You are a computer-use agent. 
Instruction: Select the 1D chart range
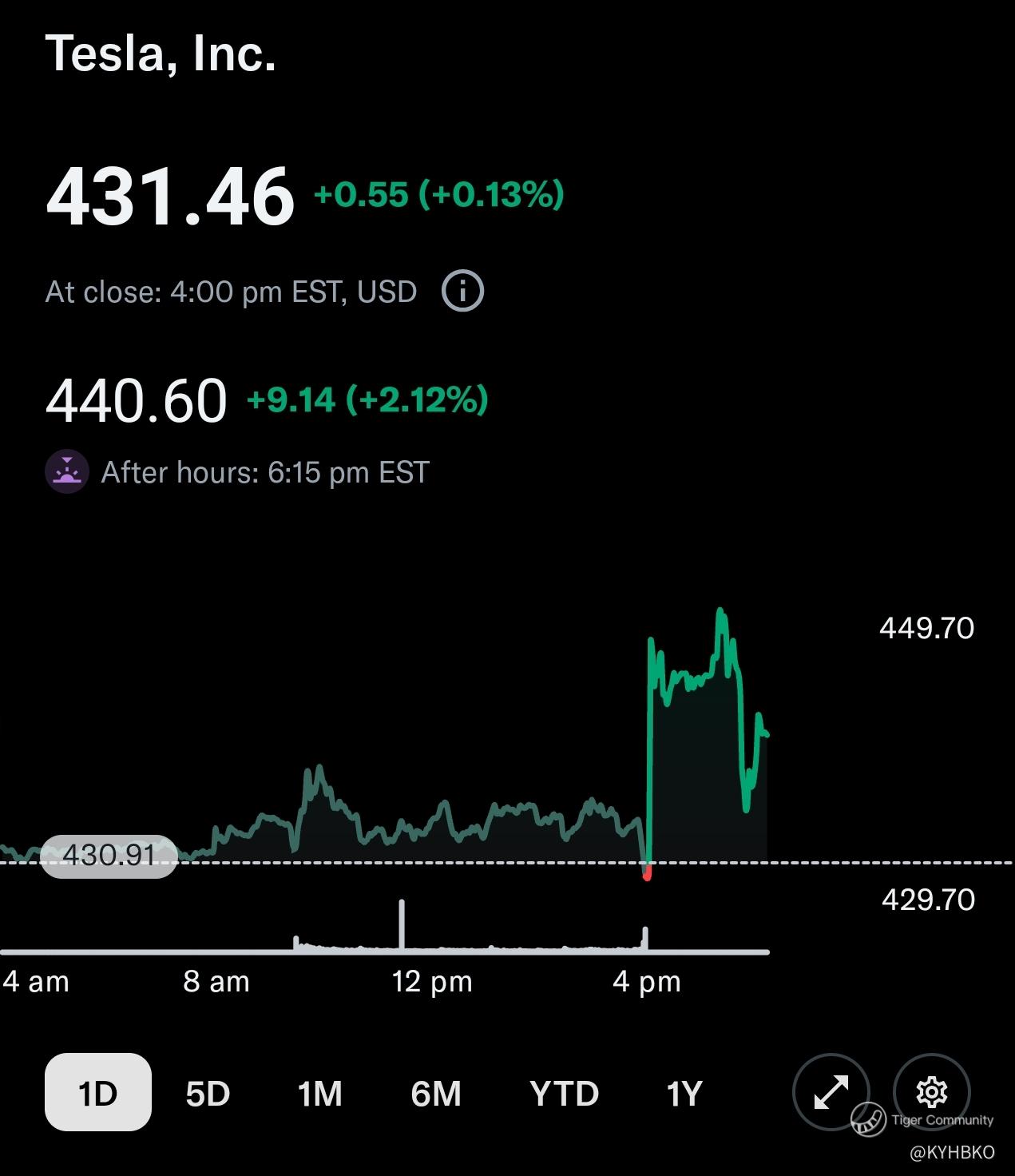pos(97,1093)
